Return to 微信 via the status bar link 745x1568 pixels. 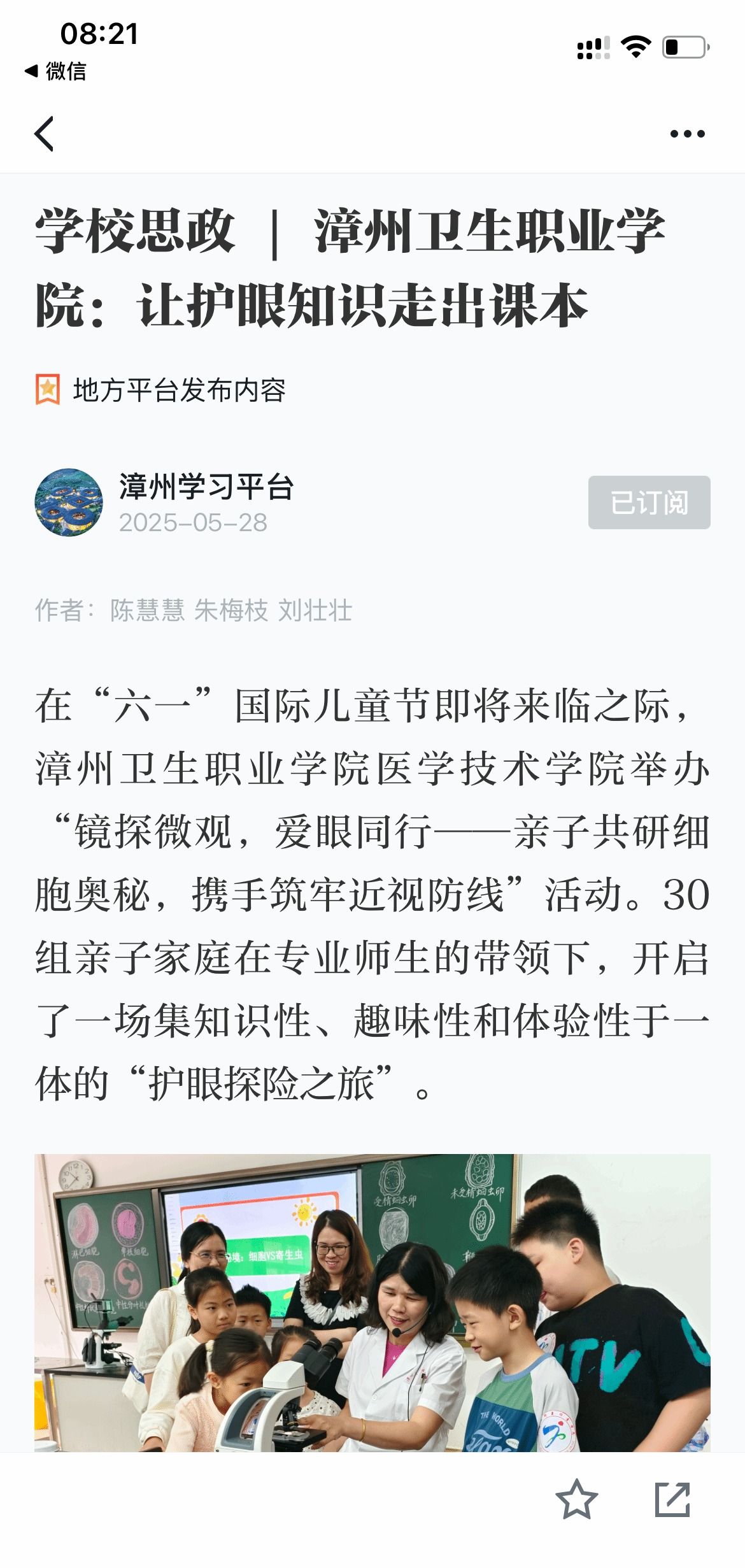[x=56, y=71]
